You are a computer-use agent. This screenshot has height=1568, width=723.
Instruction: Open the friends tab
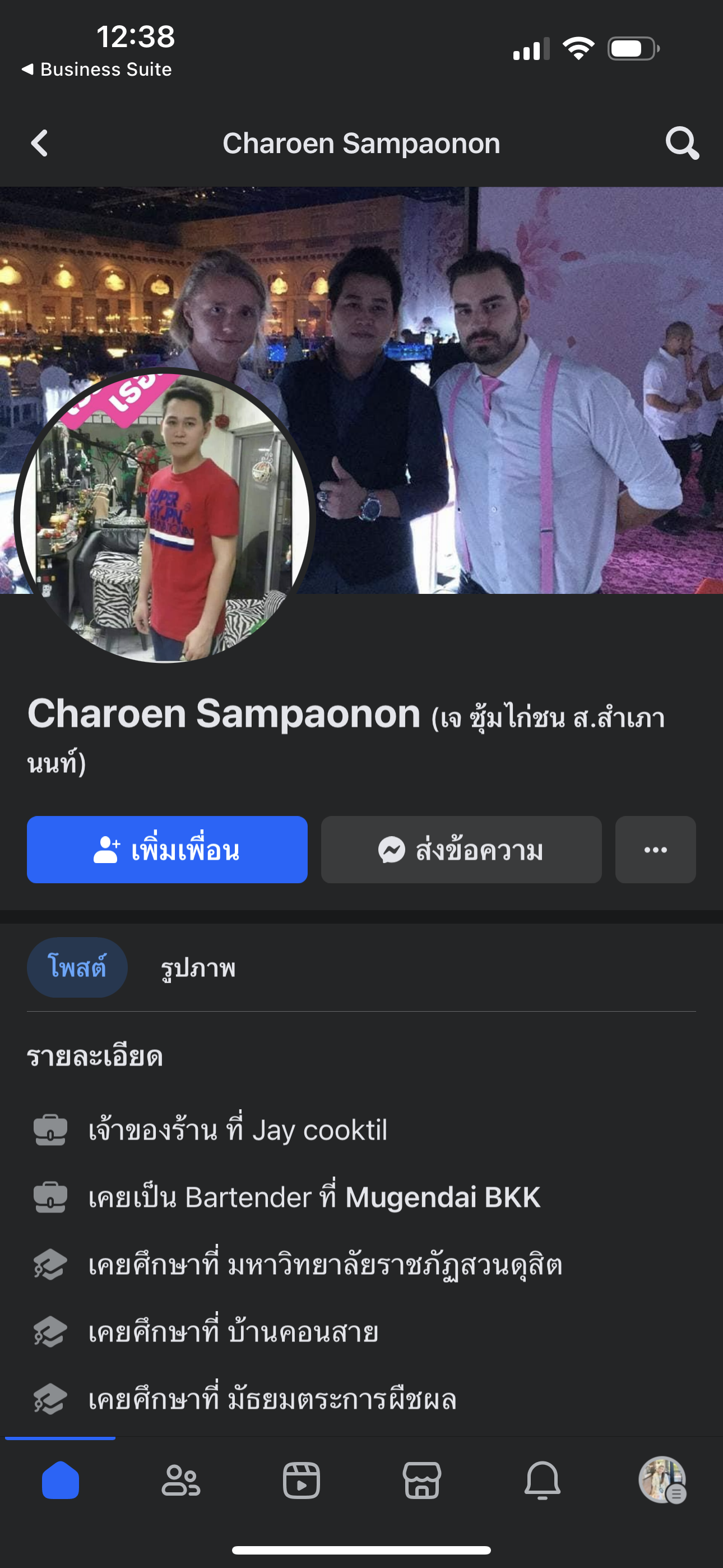coord(180,1480)
